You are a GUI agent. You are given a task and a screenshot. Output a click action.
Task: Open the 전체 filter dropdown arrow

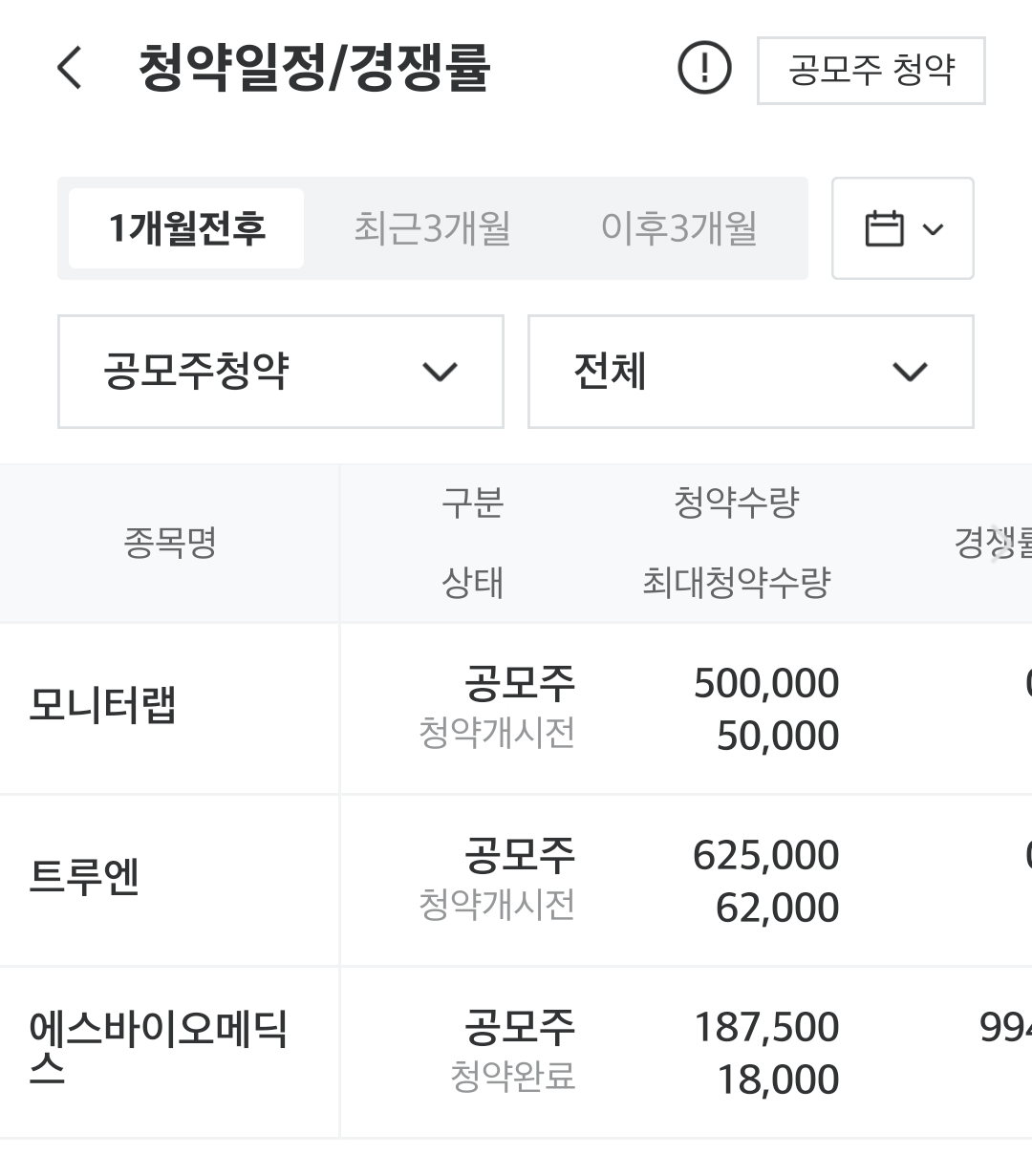point(909,373)
